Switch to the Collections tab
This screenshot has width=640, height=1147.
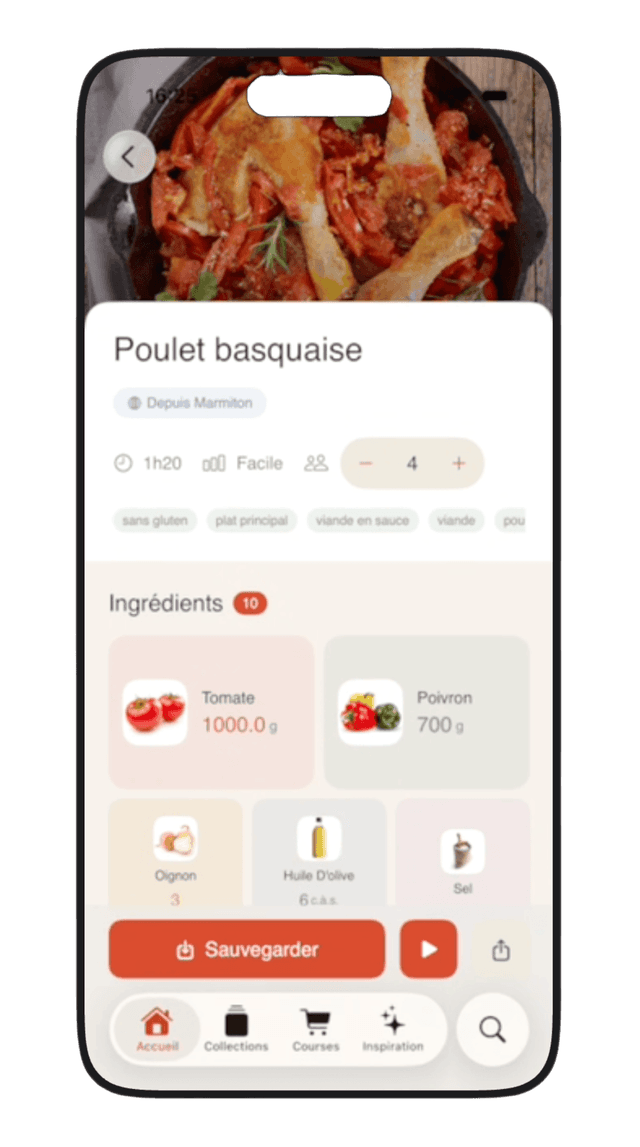(x=236, y=1030)
